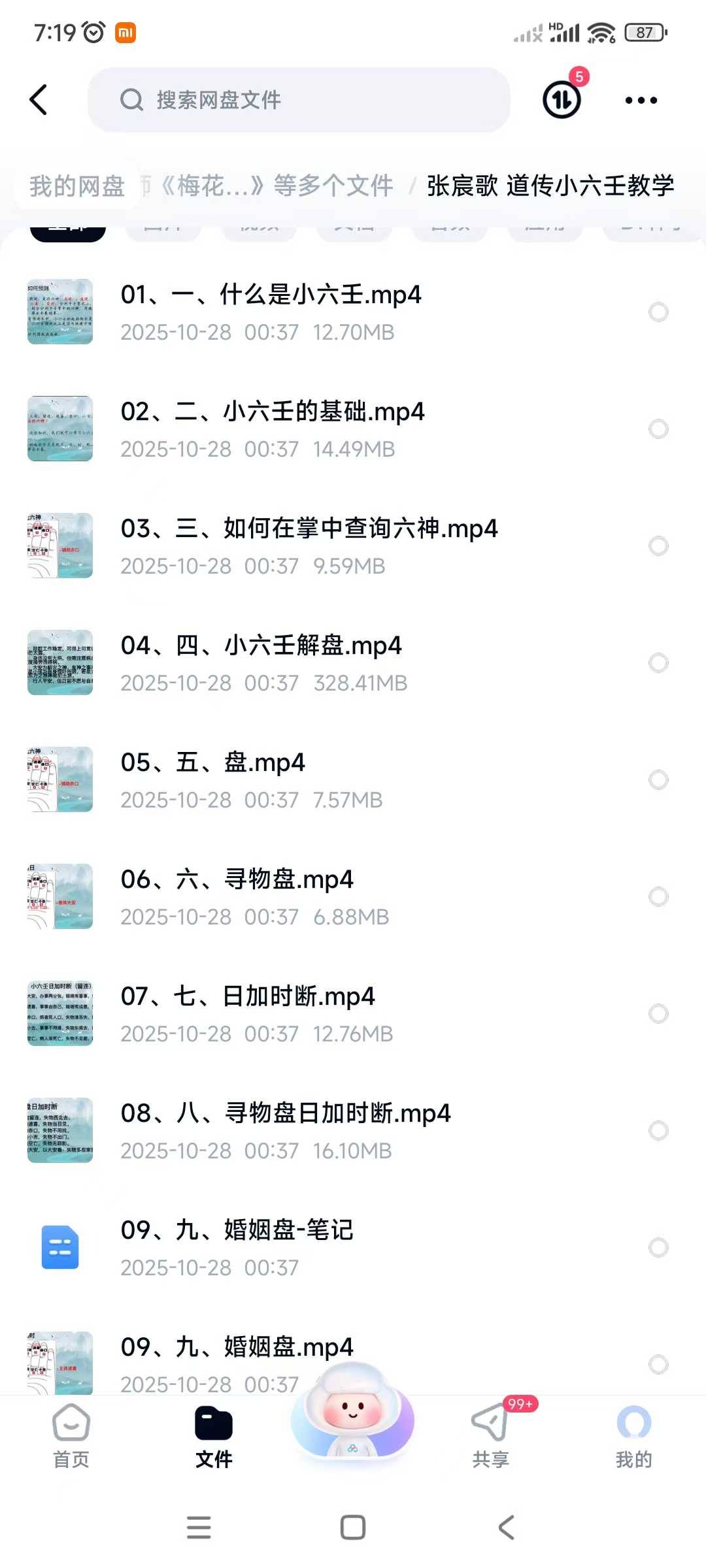Select the circle for 08、八、寻物盘日加时断.mp4

658,1131
